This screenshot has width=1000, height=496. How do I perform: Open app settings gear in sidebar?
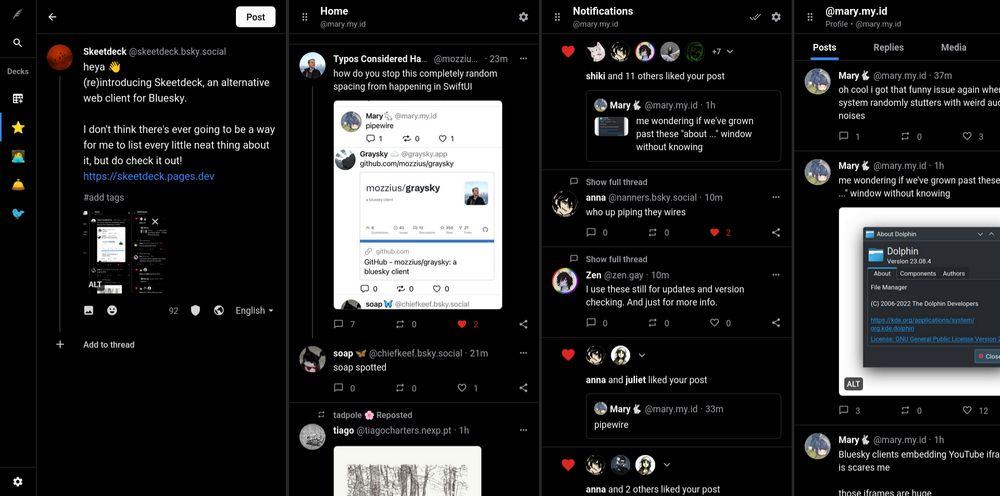(x=17, y=481)
